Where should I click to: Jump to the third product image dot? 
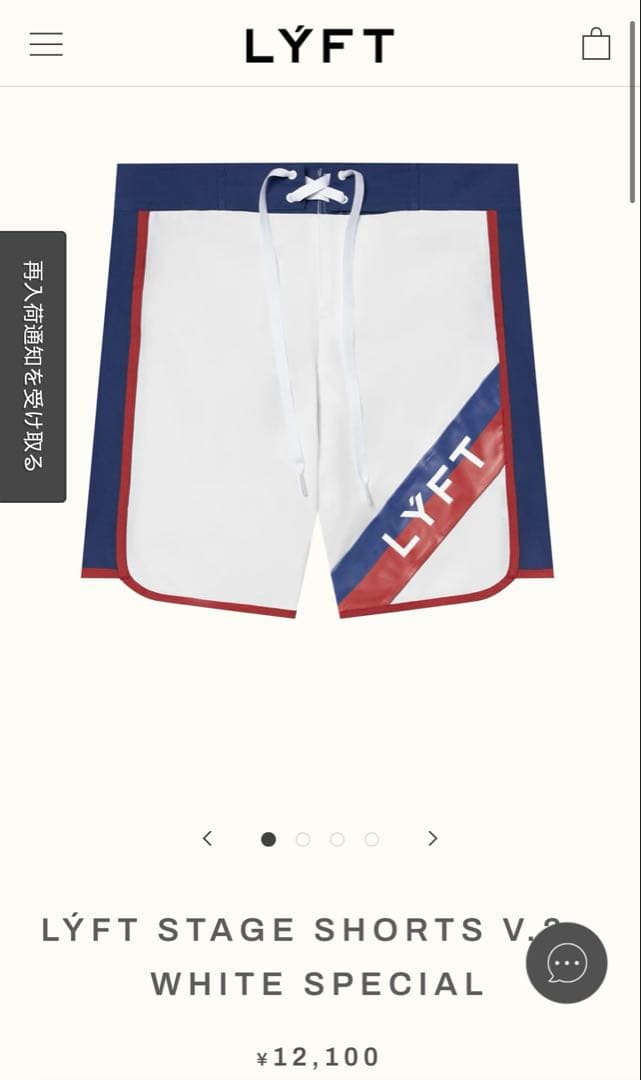(337, 839)
